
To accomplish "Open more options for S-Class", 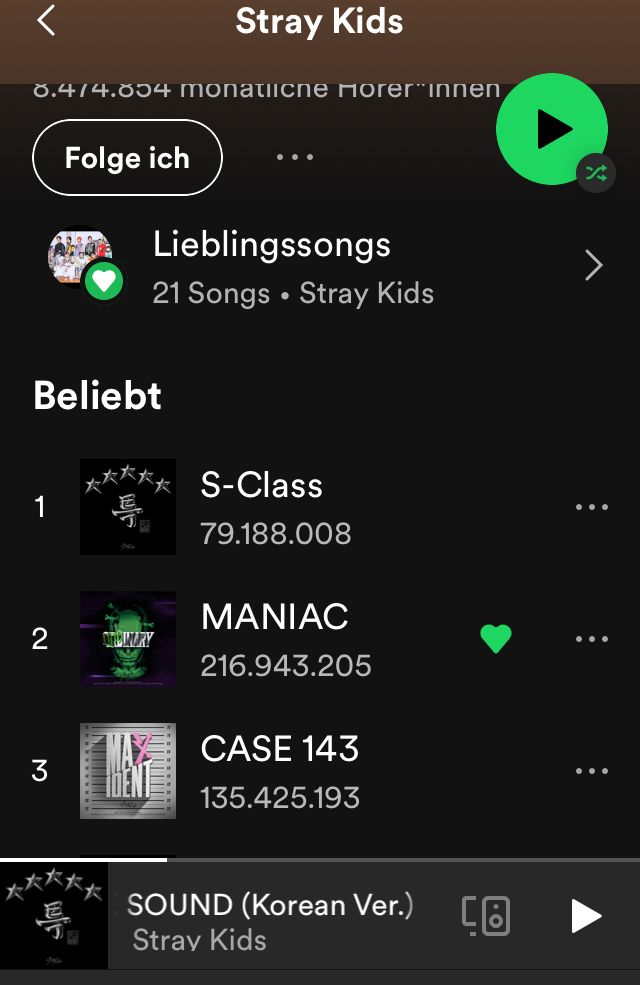I will click(x=591, y=507).
